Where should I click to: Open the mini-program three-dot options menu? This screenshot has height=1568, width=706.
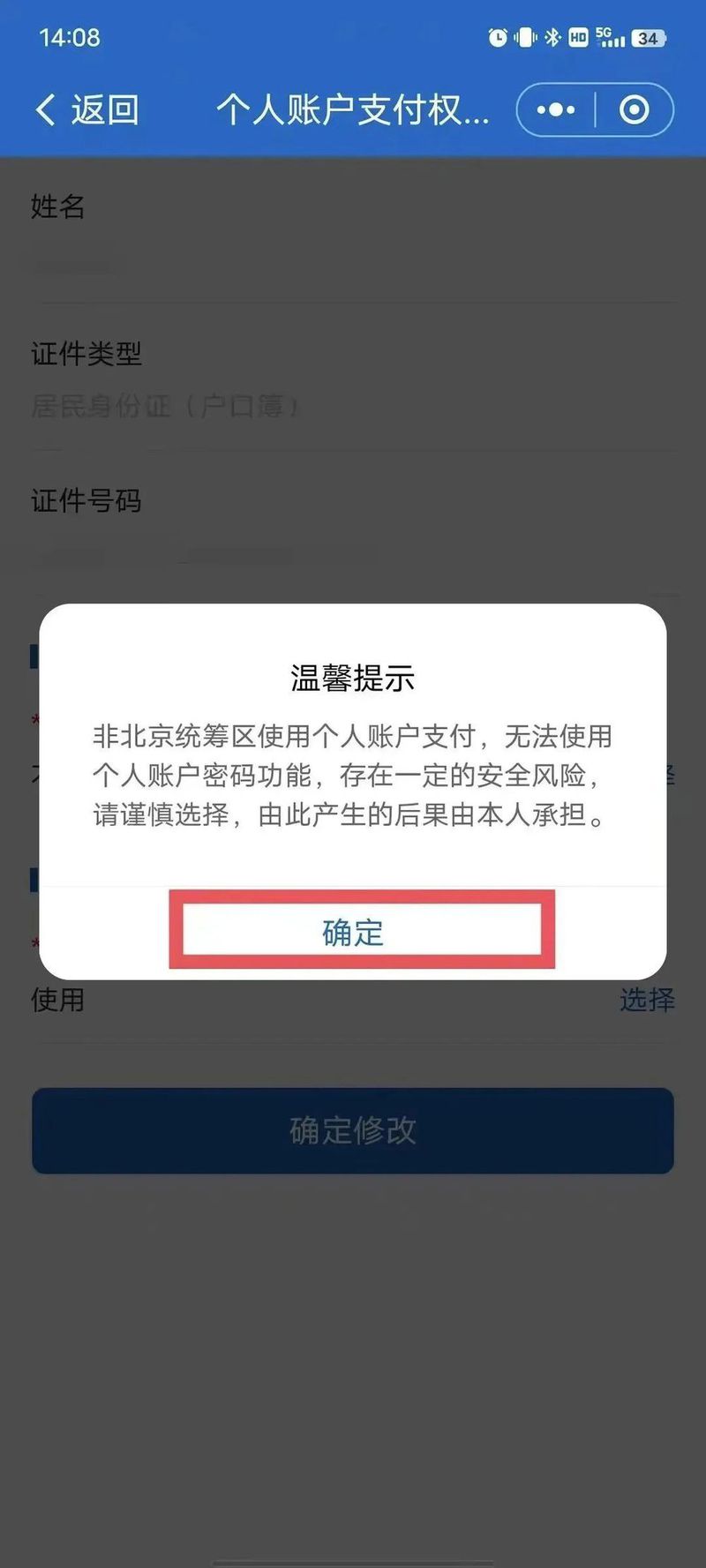click(x=555, y=109)
